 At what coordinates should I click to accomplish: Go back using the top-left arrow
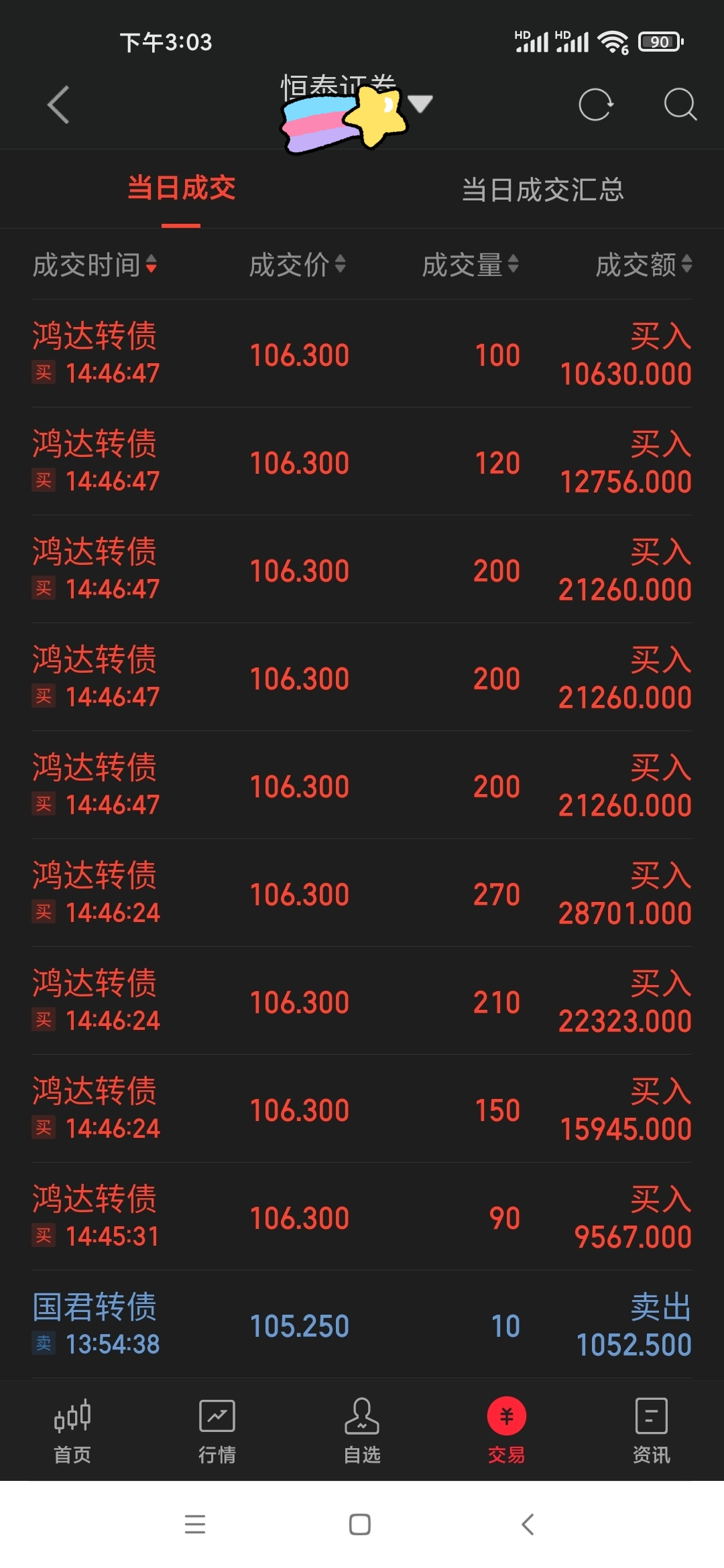59,105
